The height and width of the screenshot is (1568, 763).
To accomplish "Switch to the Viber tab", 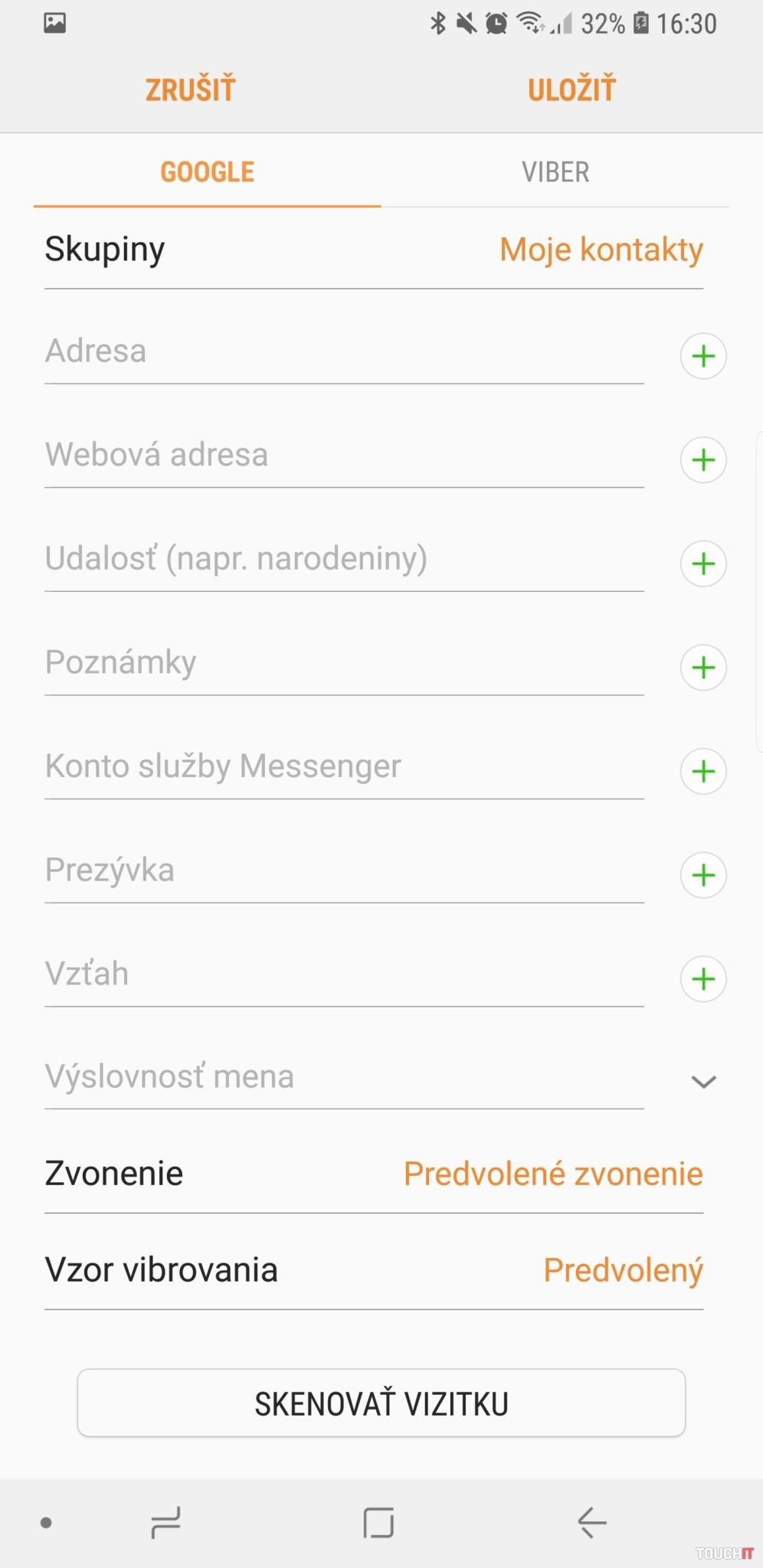I will [x=555, y=172].
